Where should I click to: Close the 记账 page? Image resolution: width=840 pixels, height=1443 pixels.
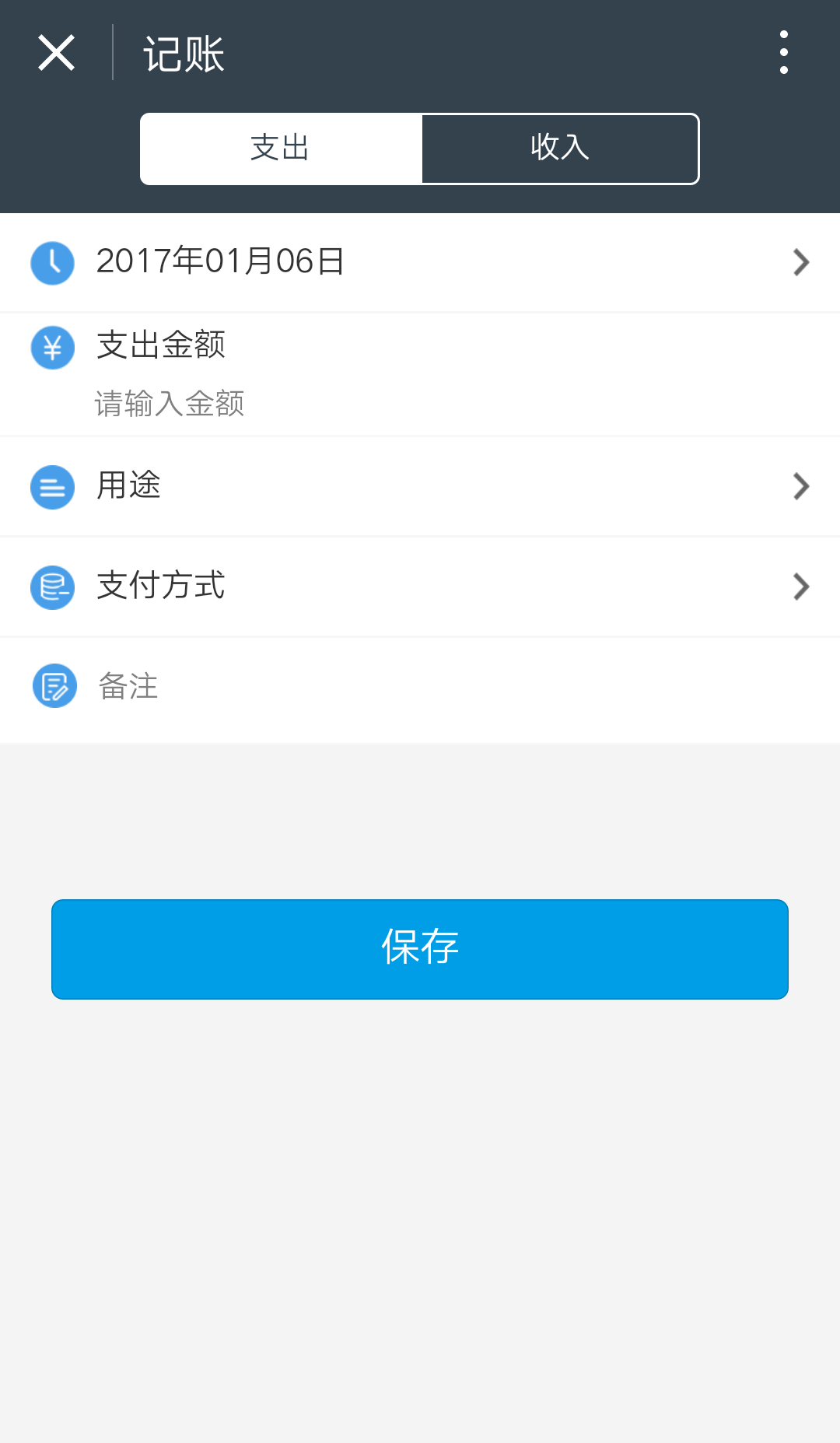coord(57,53)
